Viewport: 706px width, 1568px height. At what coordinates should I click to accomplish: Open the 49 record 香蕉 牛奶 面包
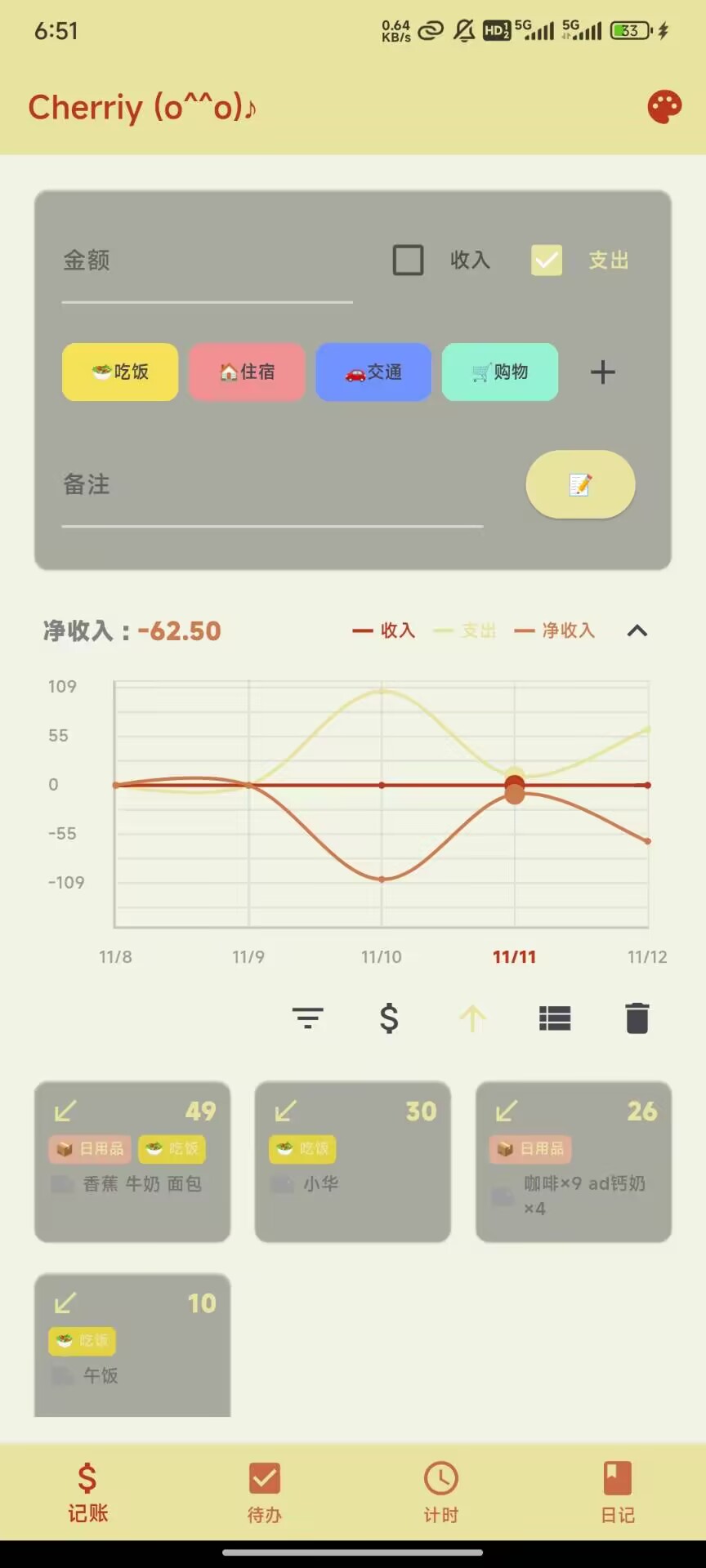point(132,1161)
